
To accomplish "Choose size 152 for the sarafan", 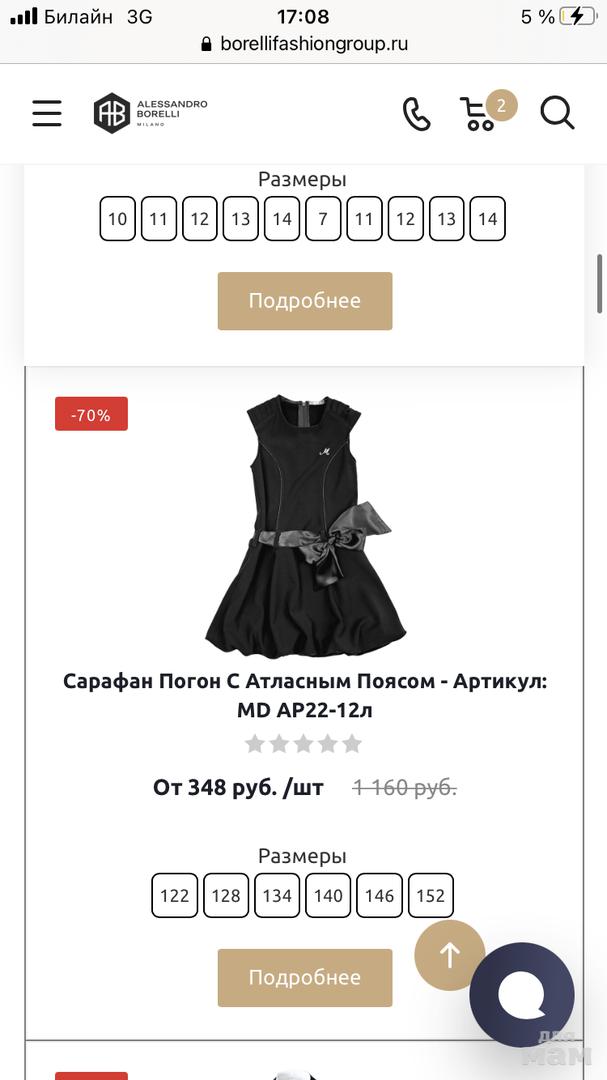I will [x=430, y=896].
